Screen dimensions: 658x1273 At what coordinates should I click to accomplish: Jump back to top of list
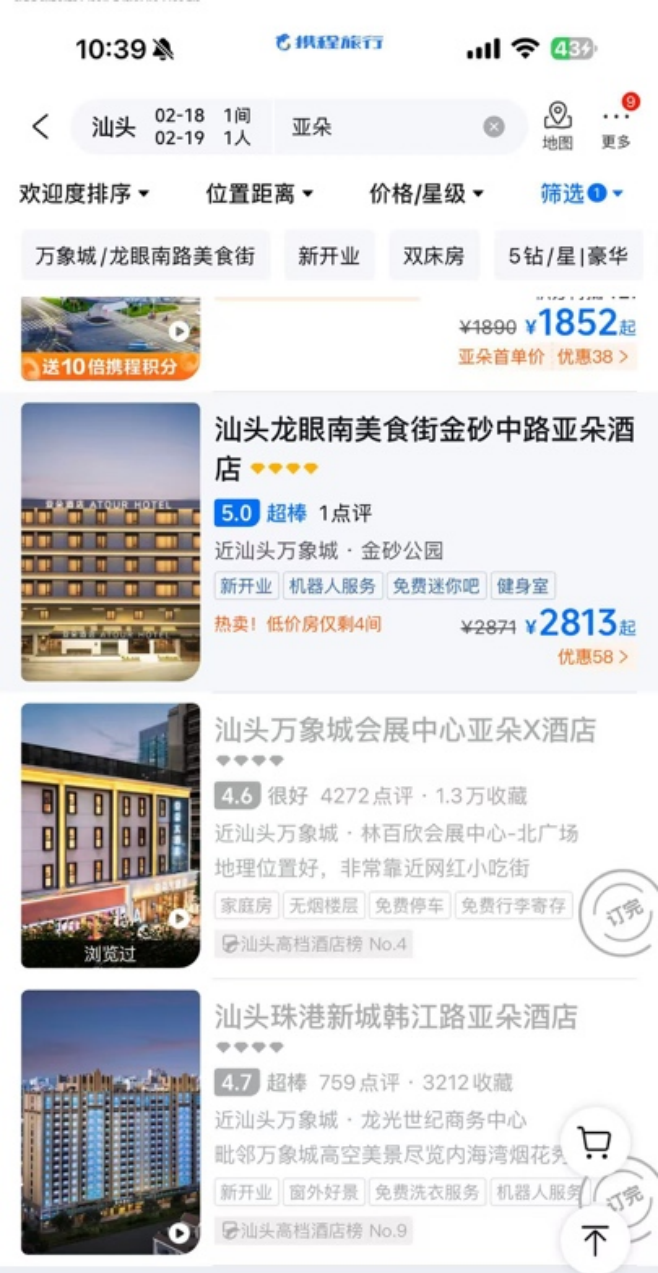click(x=595, y=1241)
